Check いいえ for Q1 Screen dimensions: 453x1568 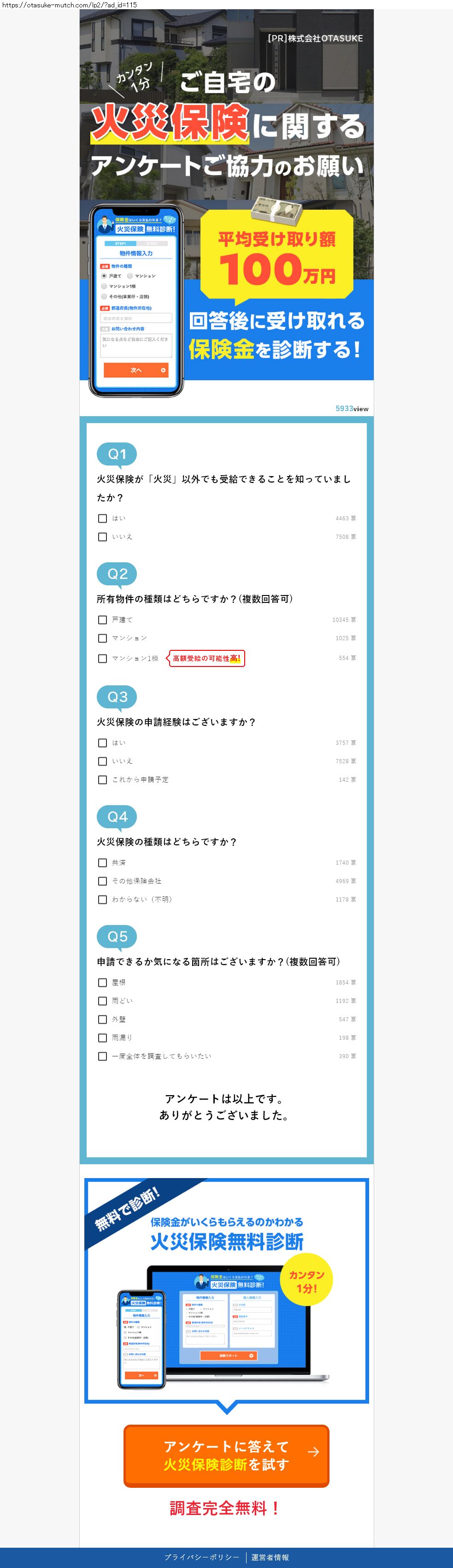pos(102,536)
